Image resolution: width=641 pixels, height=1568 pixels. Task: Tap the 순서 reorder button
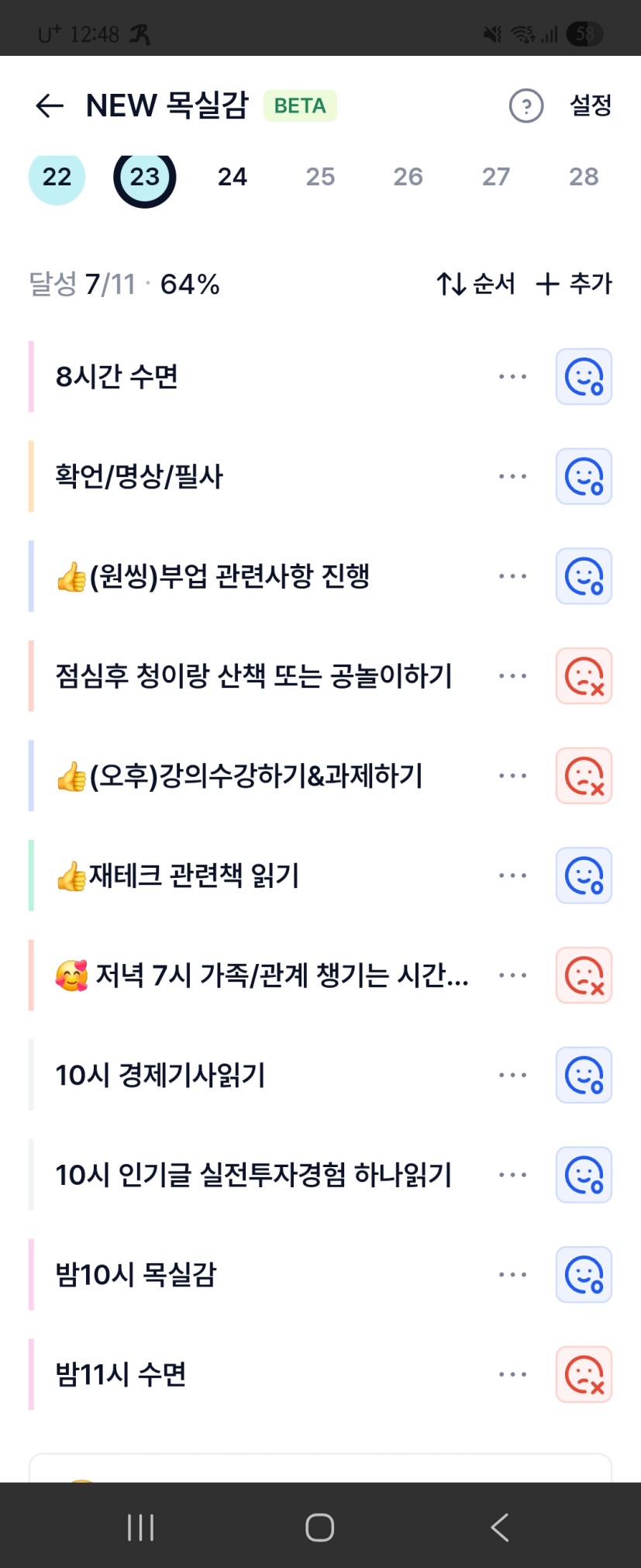(476, 284)
